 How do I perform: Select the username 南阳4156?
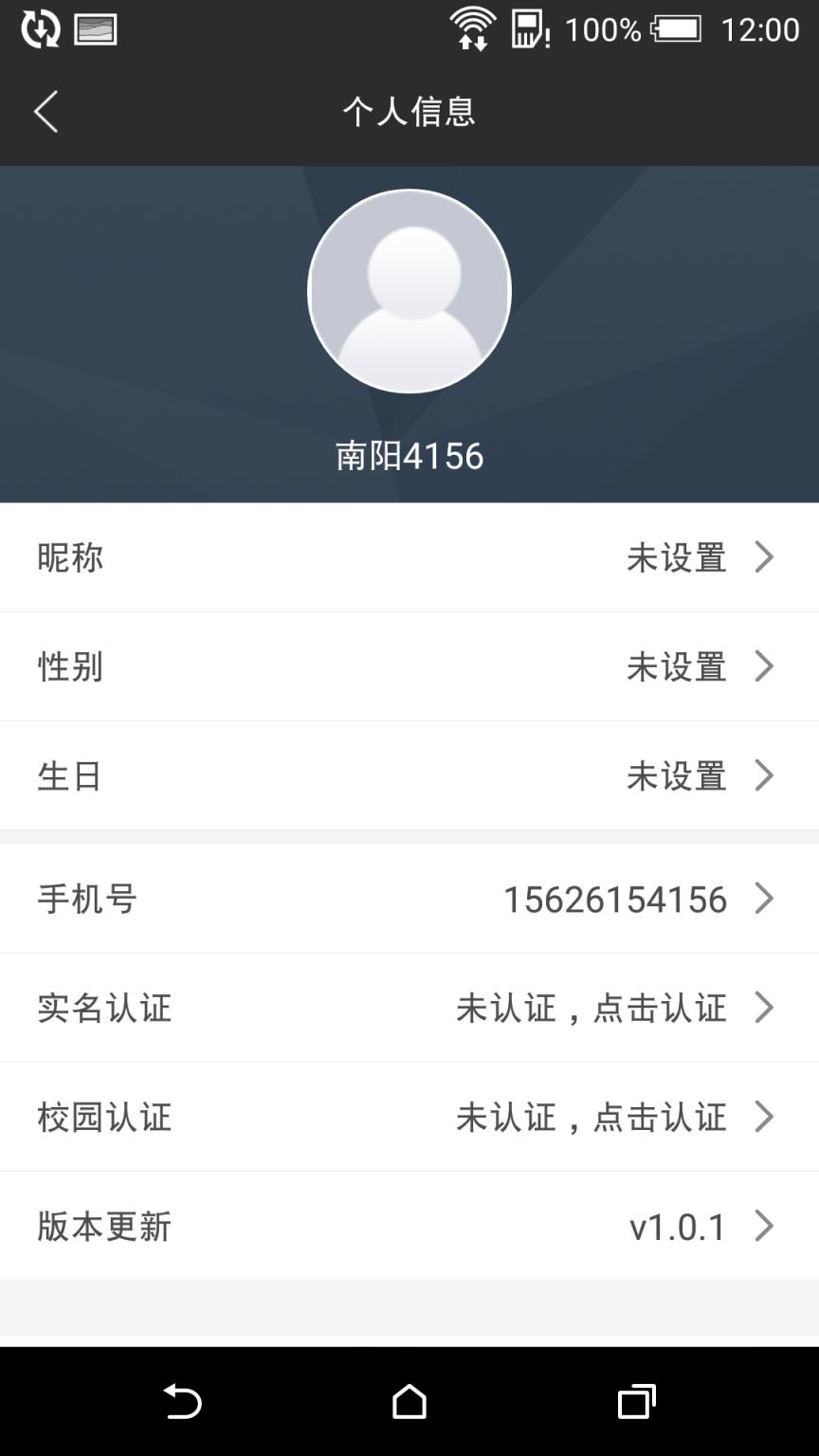(x=409, y=456)
